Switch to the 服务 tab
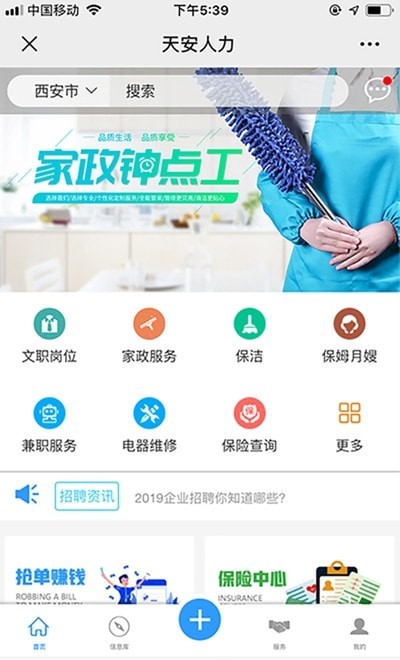This screenshot has height=660, width=400. coord(279,633)
